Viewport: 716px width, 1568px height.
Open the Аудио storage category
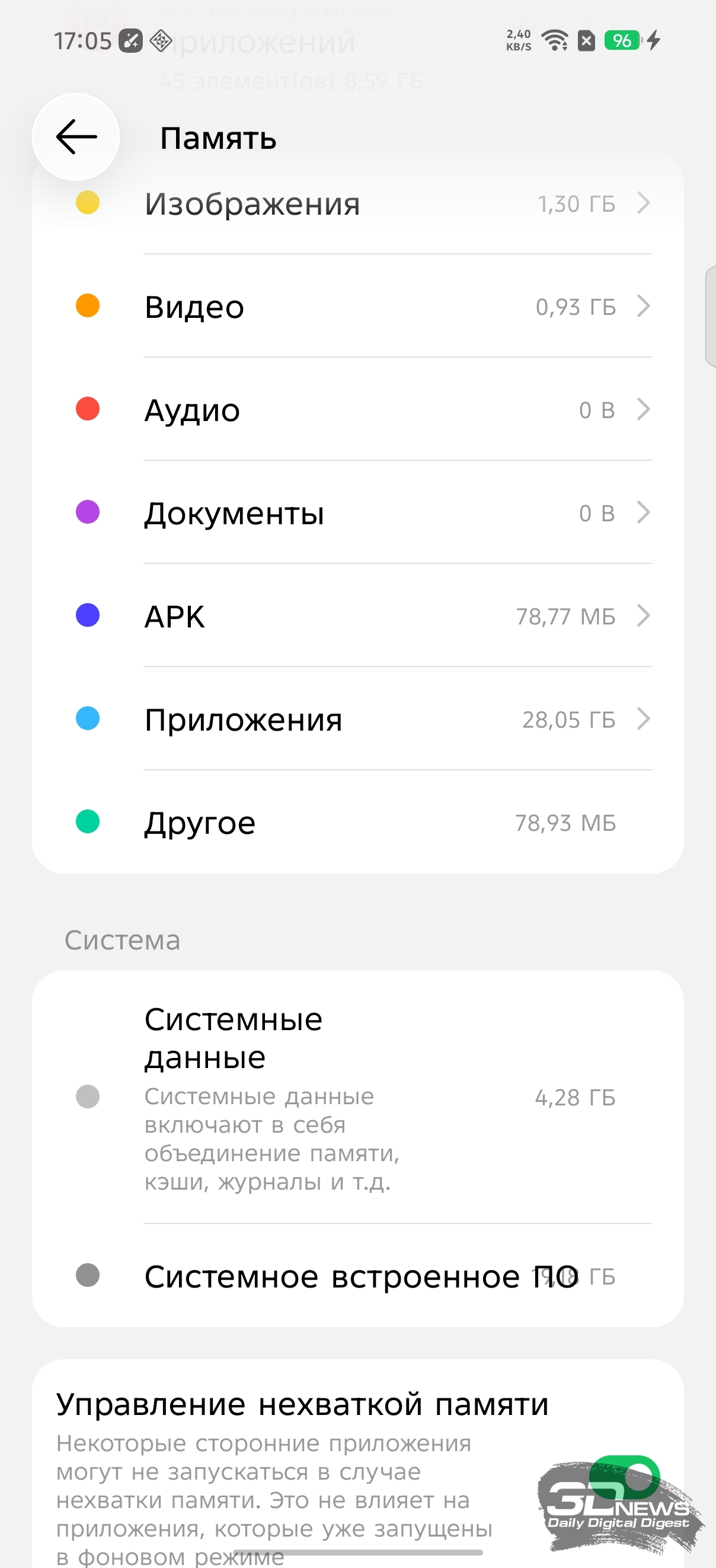(x=365, y=410)
